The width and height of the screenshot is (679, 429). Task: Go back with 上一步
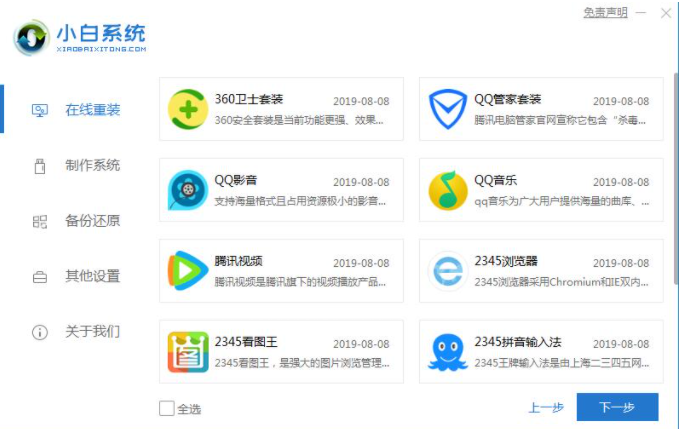546,408
